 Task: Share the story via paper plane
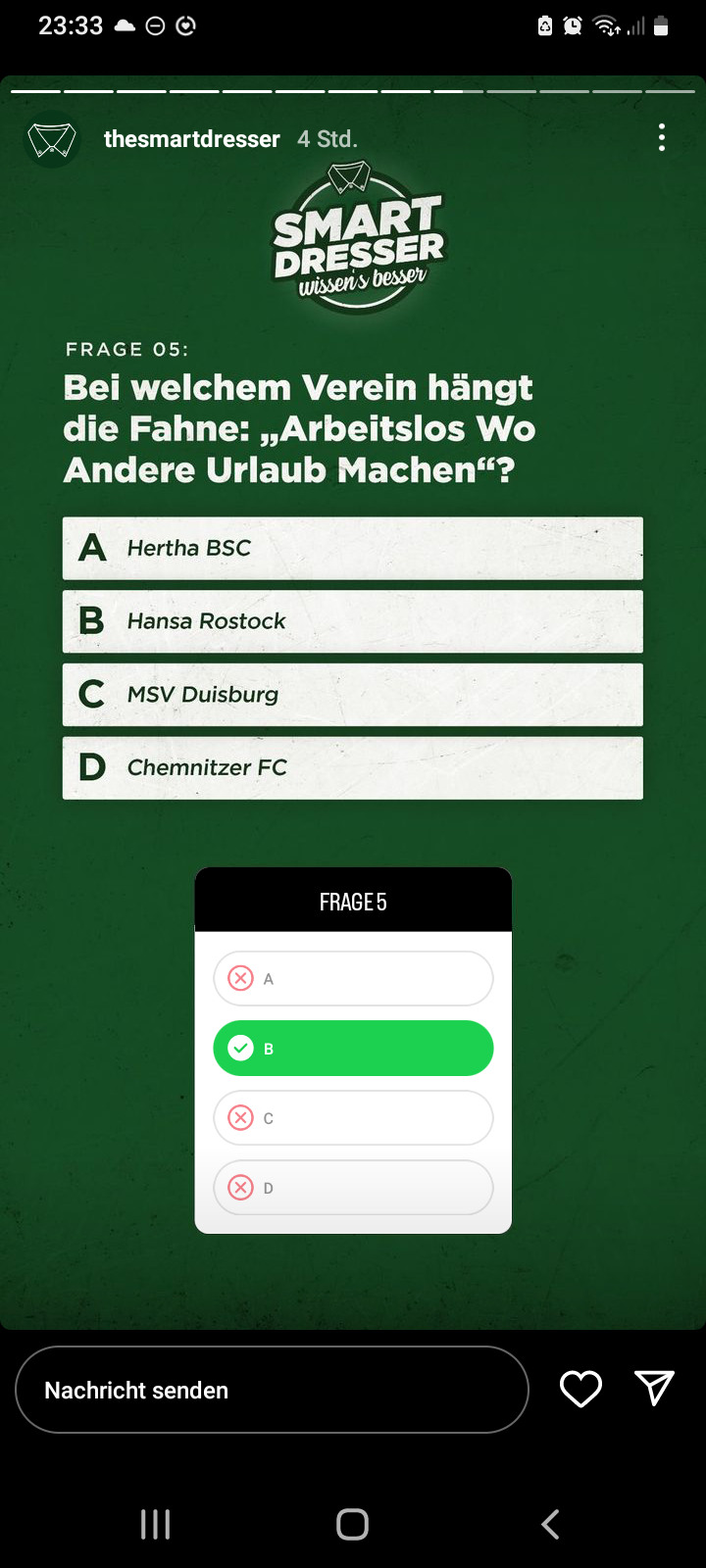point(654,1388)
